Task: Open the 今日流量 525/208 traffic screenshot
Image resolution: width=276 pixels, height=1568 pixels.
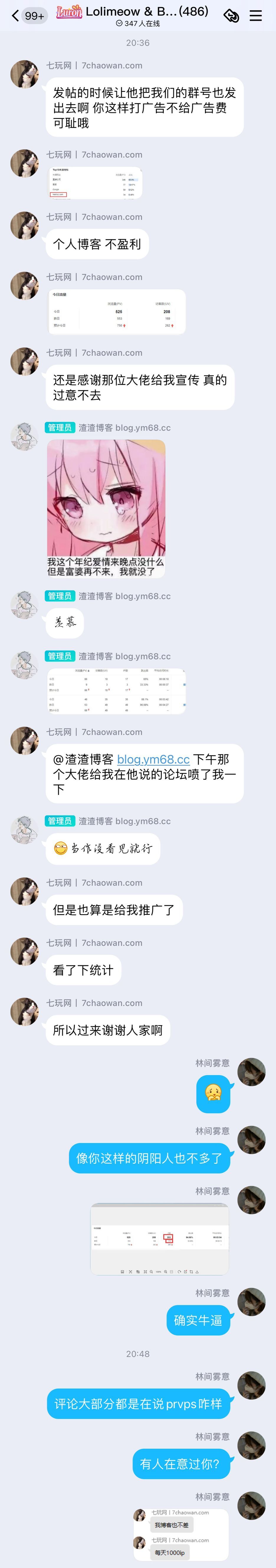Action: (116, 311)
